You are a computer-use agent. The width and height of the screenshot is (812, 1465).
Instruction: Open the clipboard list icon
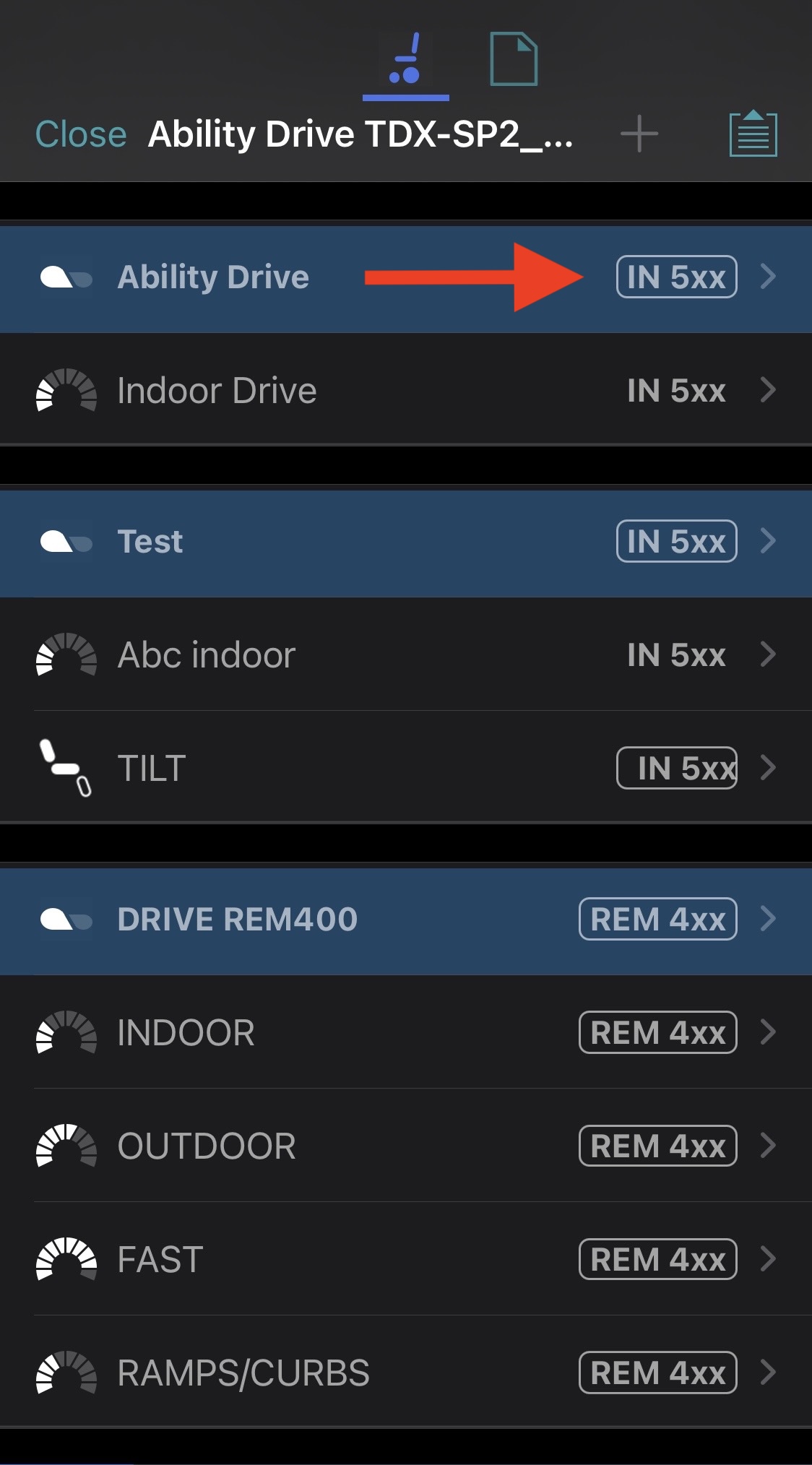753,134
